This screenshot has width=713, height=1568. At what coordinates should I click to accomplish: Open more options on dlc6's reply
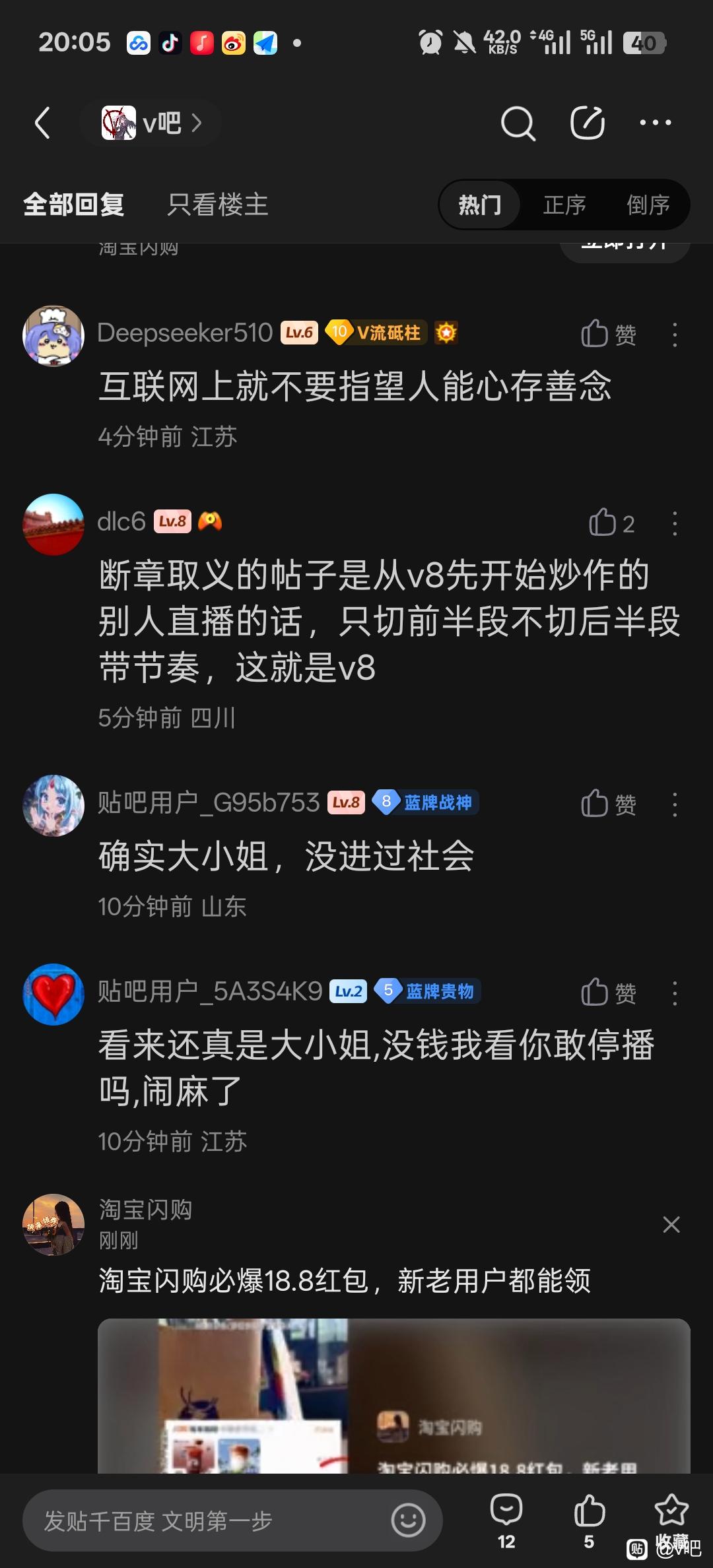coord(674,524)
